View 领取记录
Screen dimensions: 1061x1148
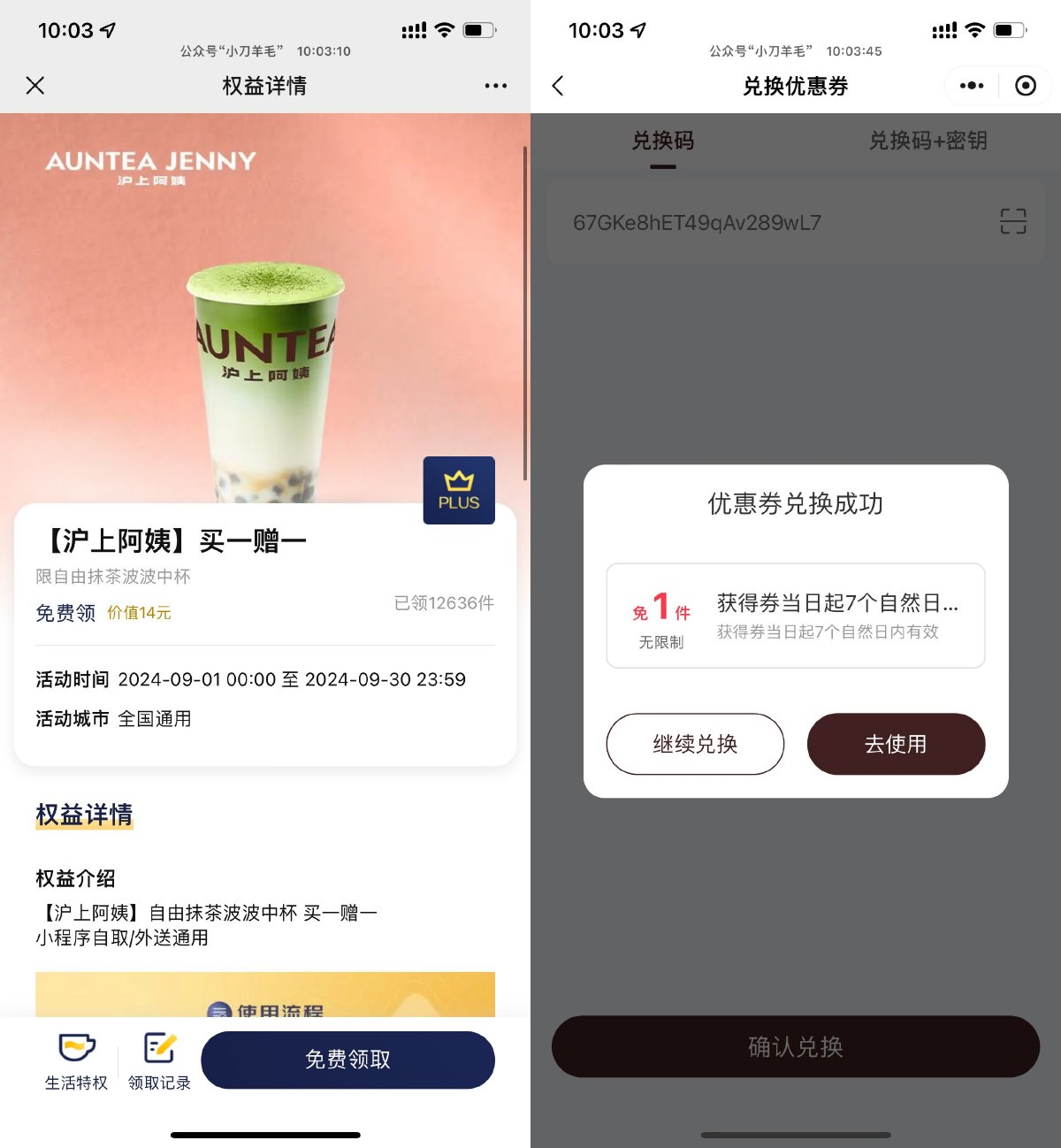click(x=159, y=1060)
